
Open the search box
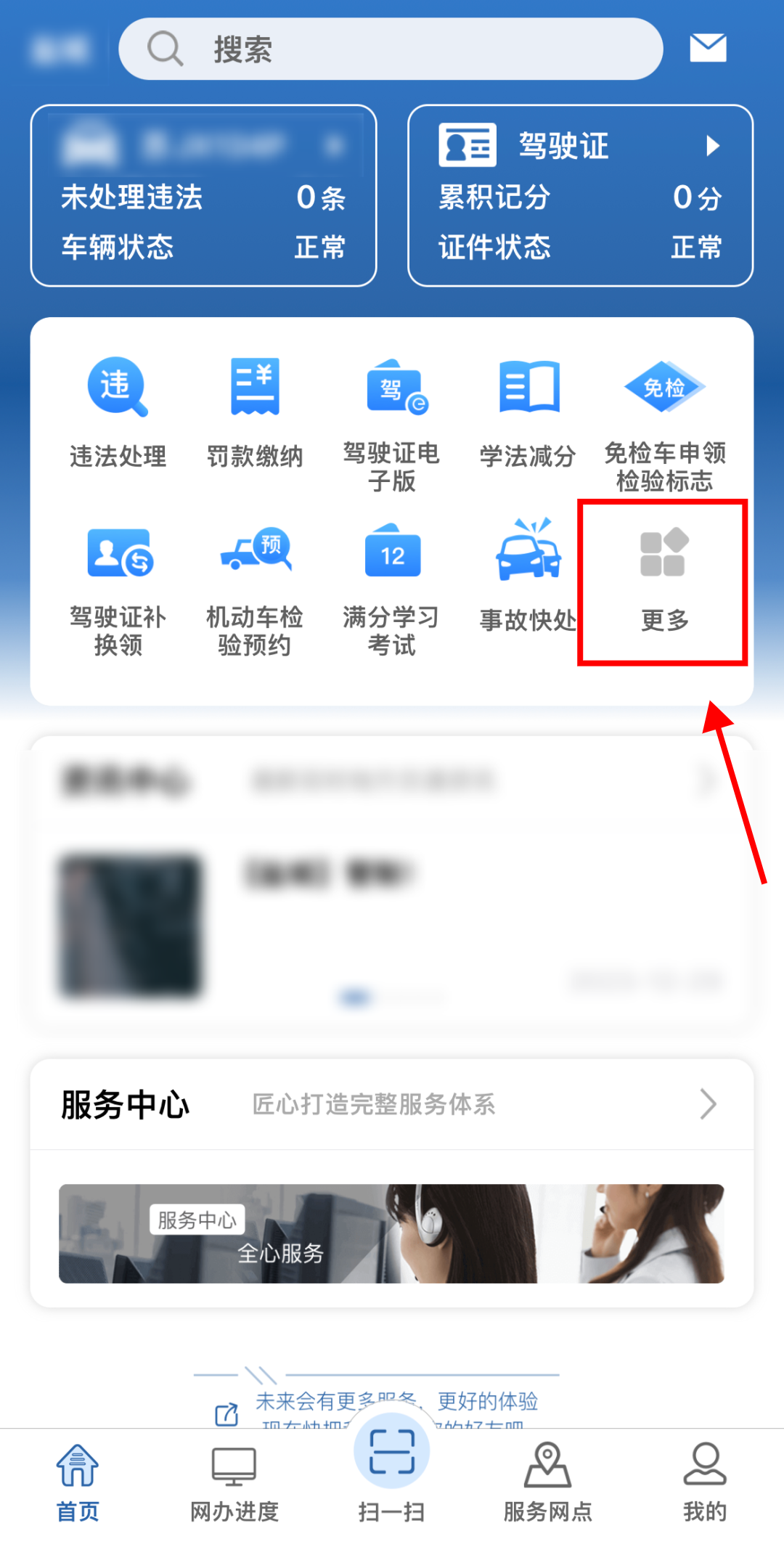391,49
